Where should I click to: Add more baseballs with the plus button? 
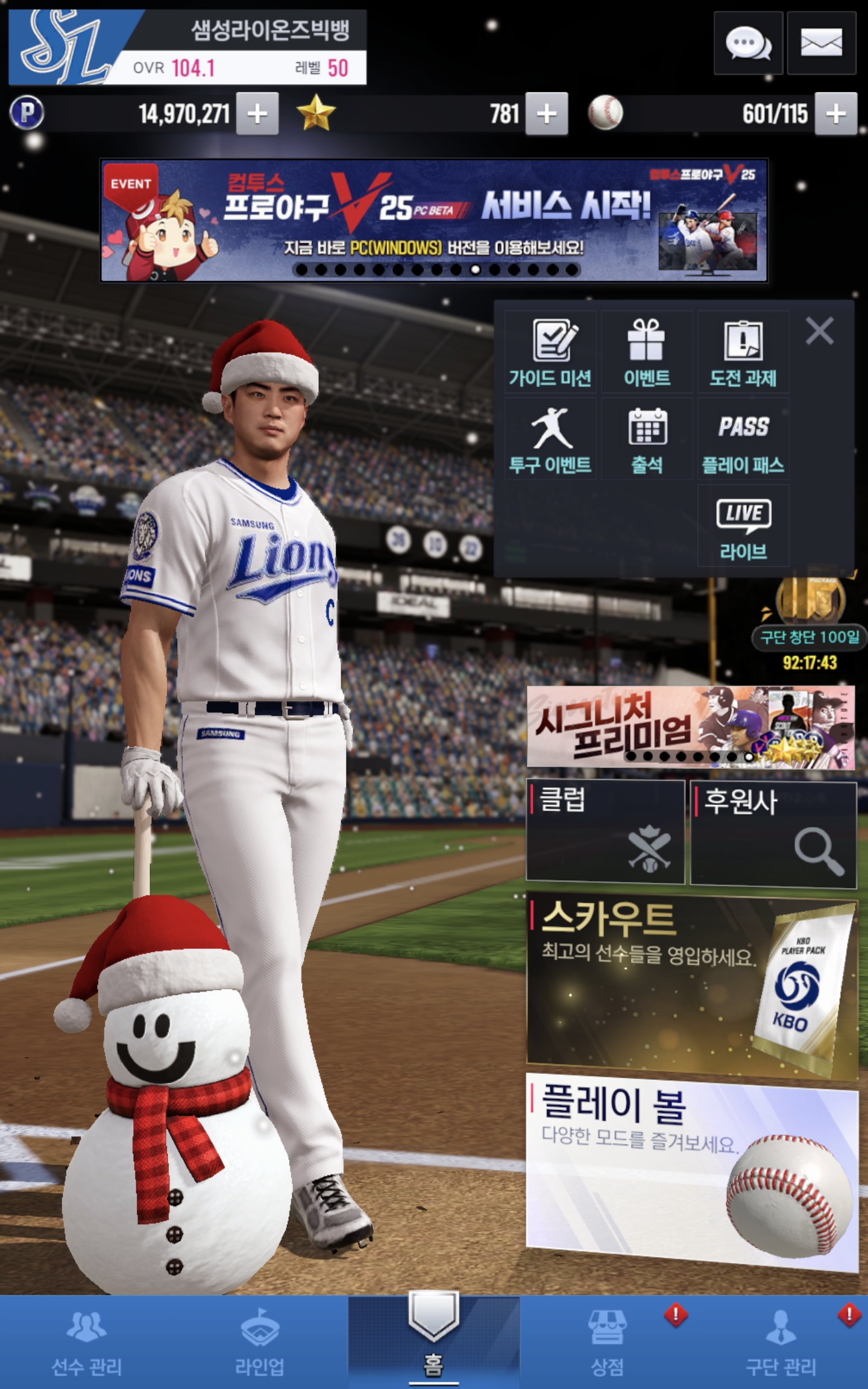[x=835, y=114]
